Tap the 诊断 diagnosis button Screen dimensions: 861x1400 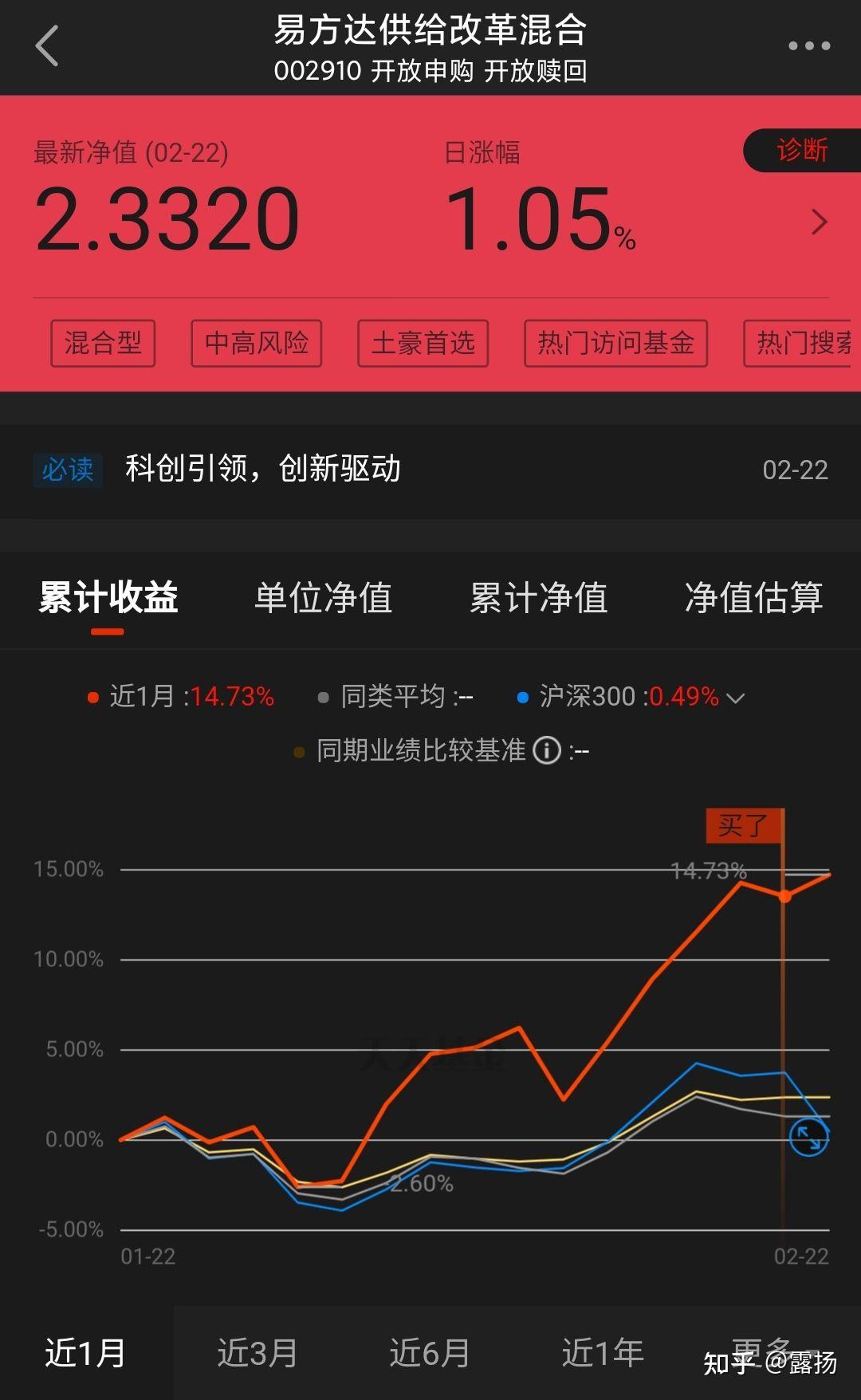(801, 150)
